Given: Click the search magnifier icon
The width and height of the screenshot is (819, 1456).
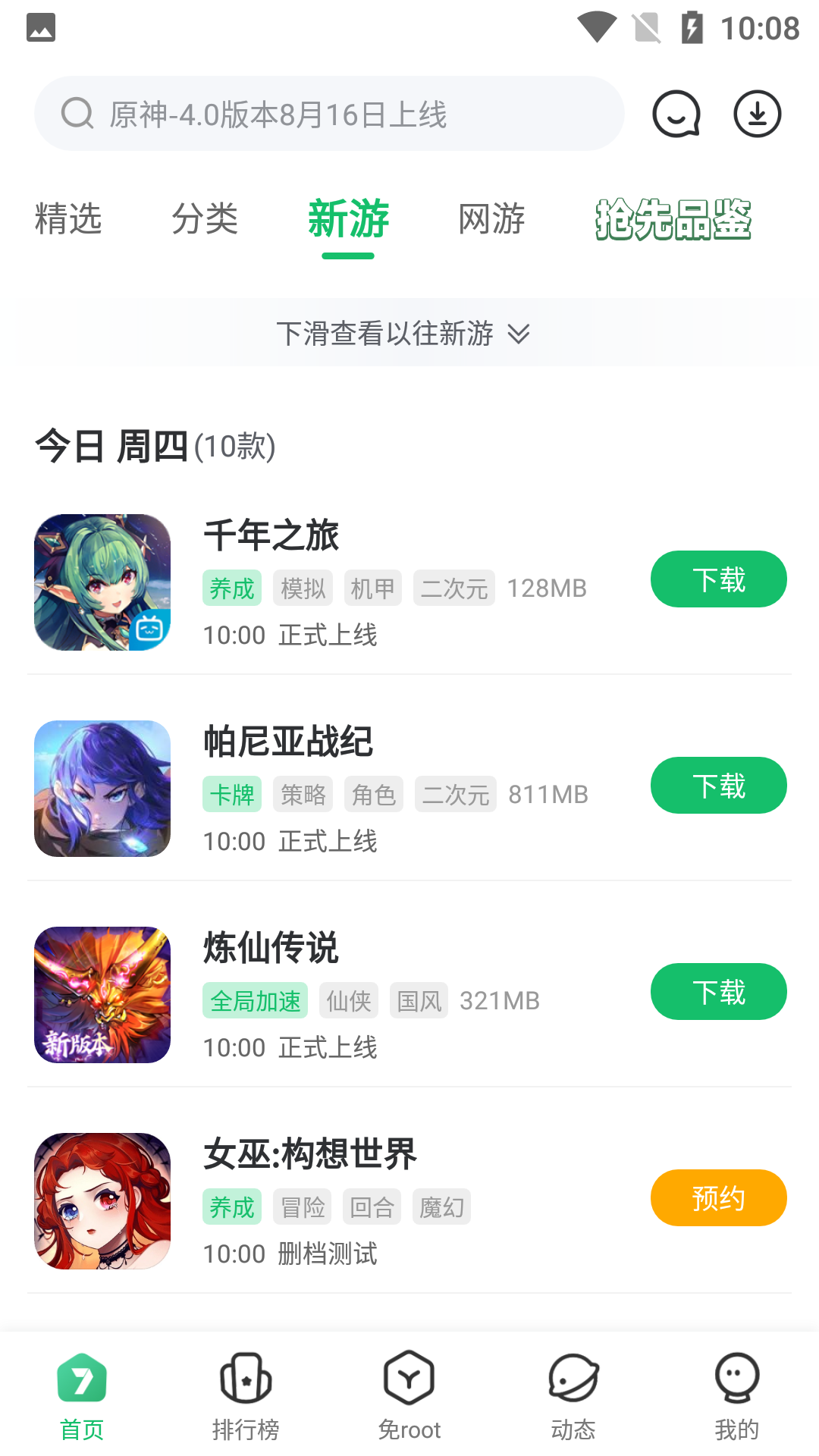Looking at the screenshot, I should [75, 113].
